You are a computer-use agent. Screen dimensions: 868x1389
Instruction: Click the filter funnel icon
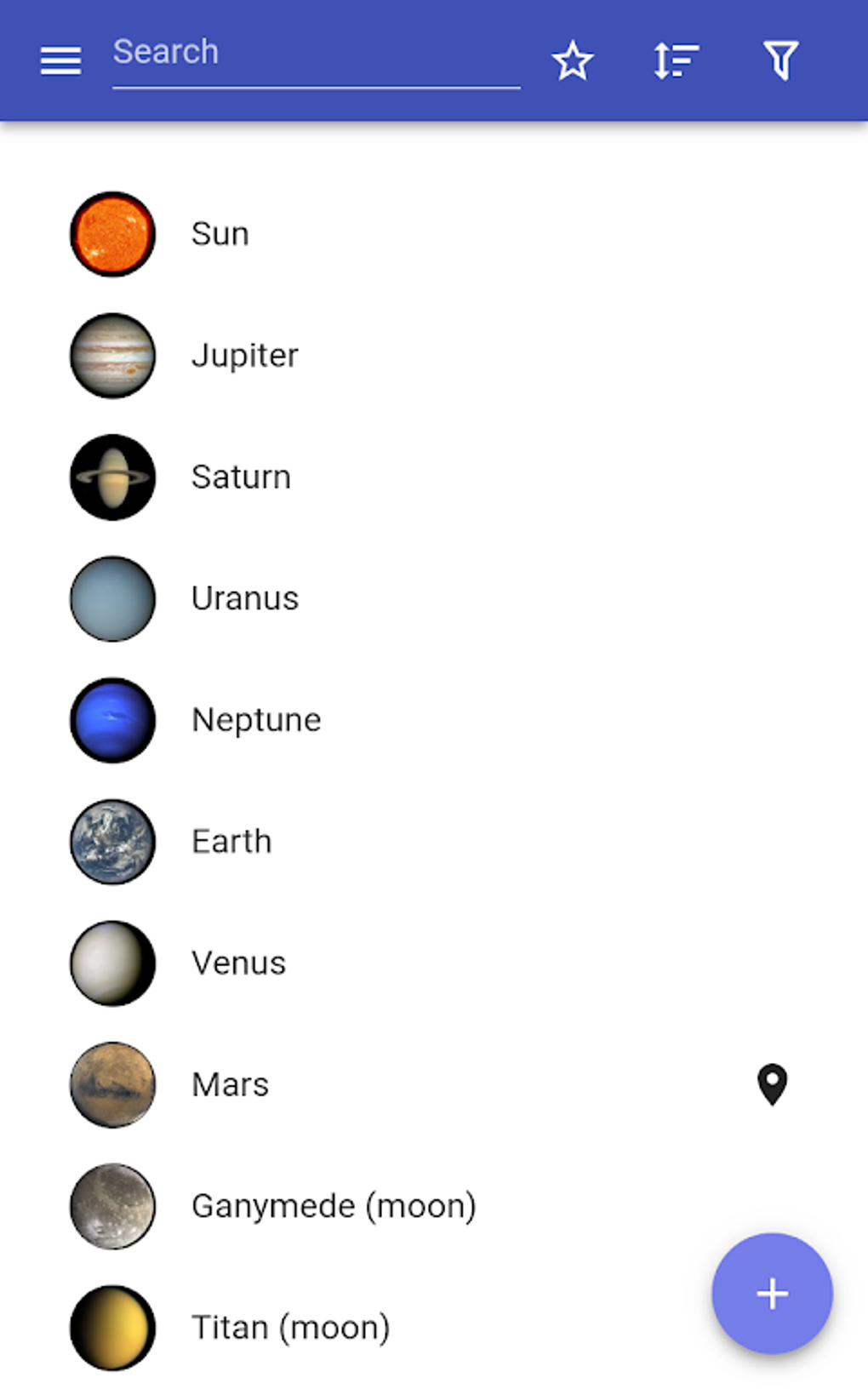coord(779,60)
